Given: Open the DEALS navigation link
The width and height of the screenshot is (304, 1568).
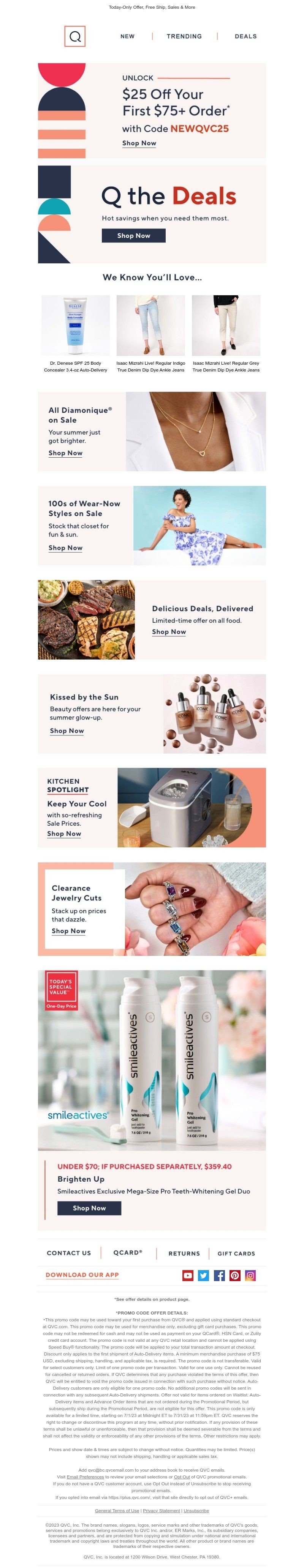Looking at the screenshot, I should [245, 36].
